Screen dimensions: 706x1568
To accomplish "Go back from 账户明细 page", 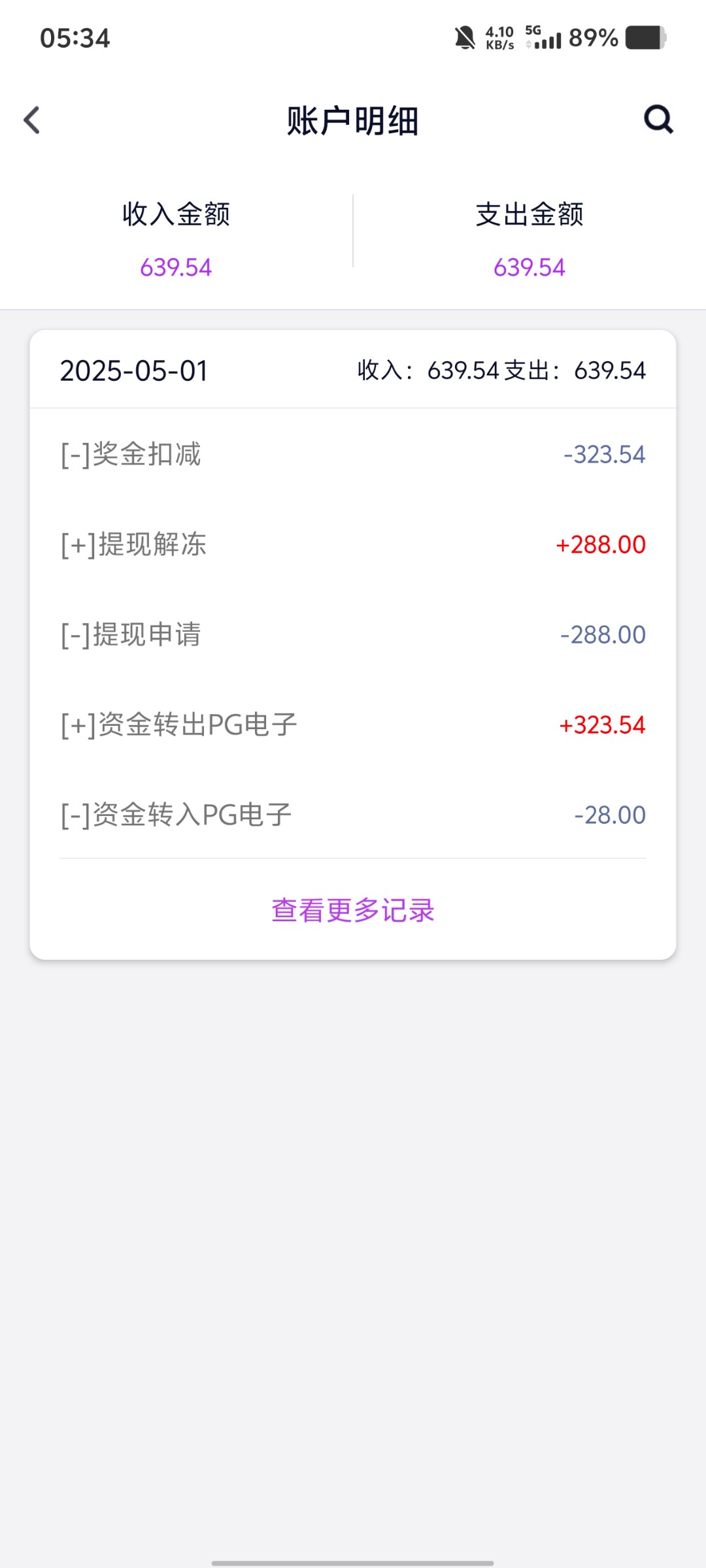I will (32, 120).
